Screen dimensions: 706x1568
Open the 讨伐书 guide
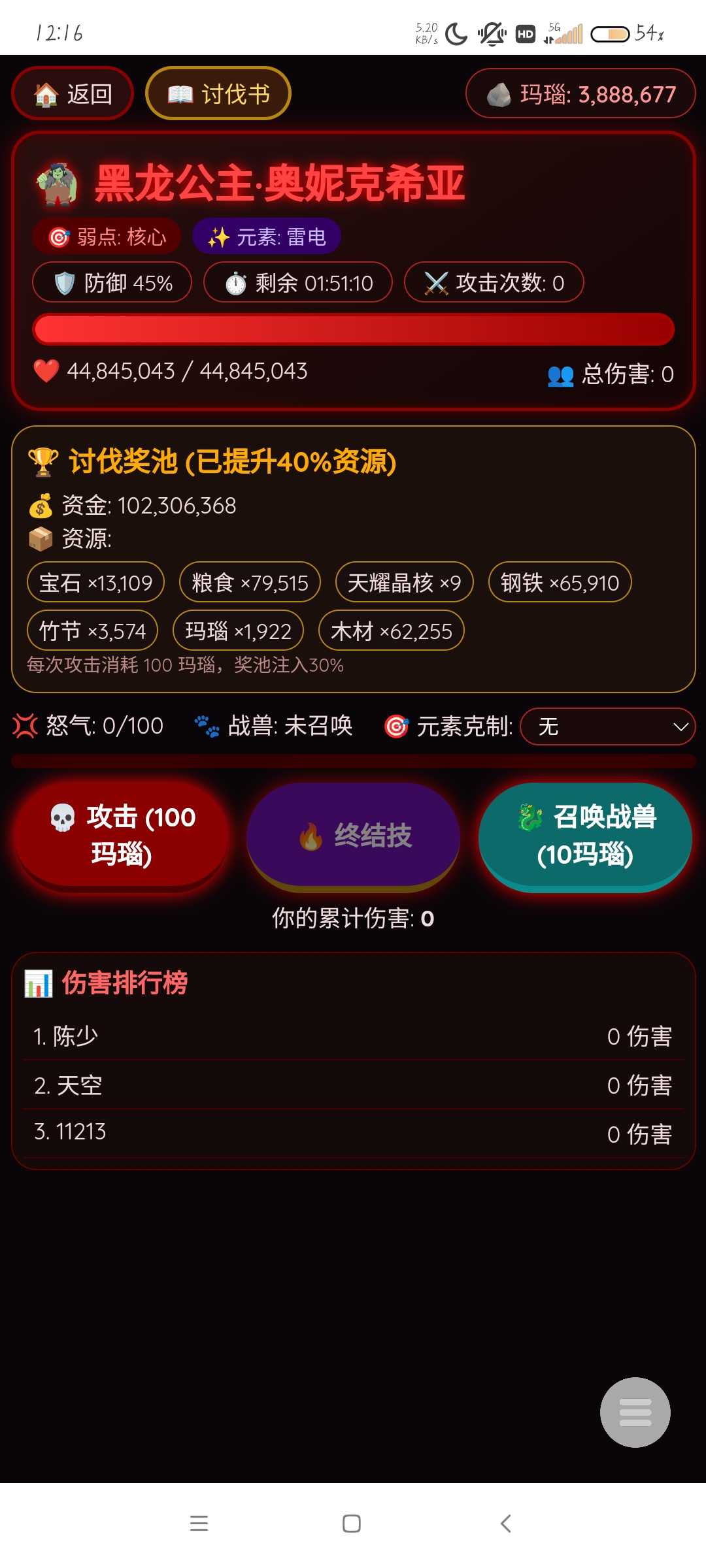tap(218, 94)
